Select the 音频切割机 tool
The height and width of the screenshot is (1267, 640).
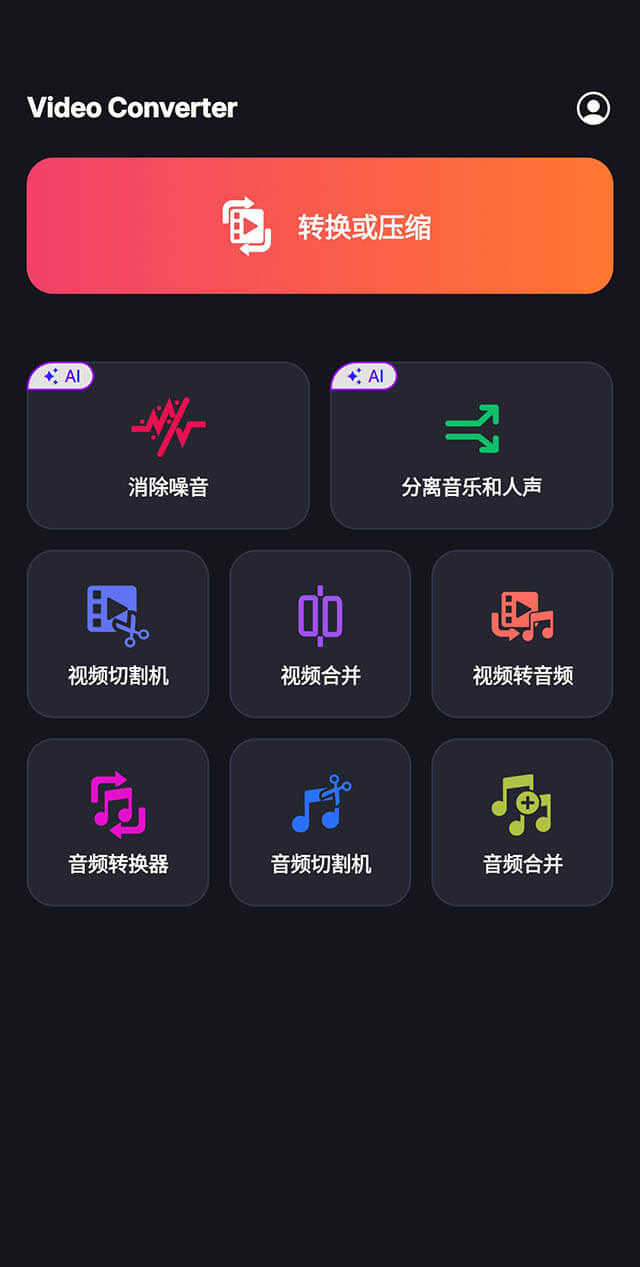[x=320, y=822]
